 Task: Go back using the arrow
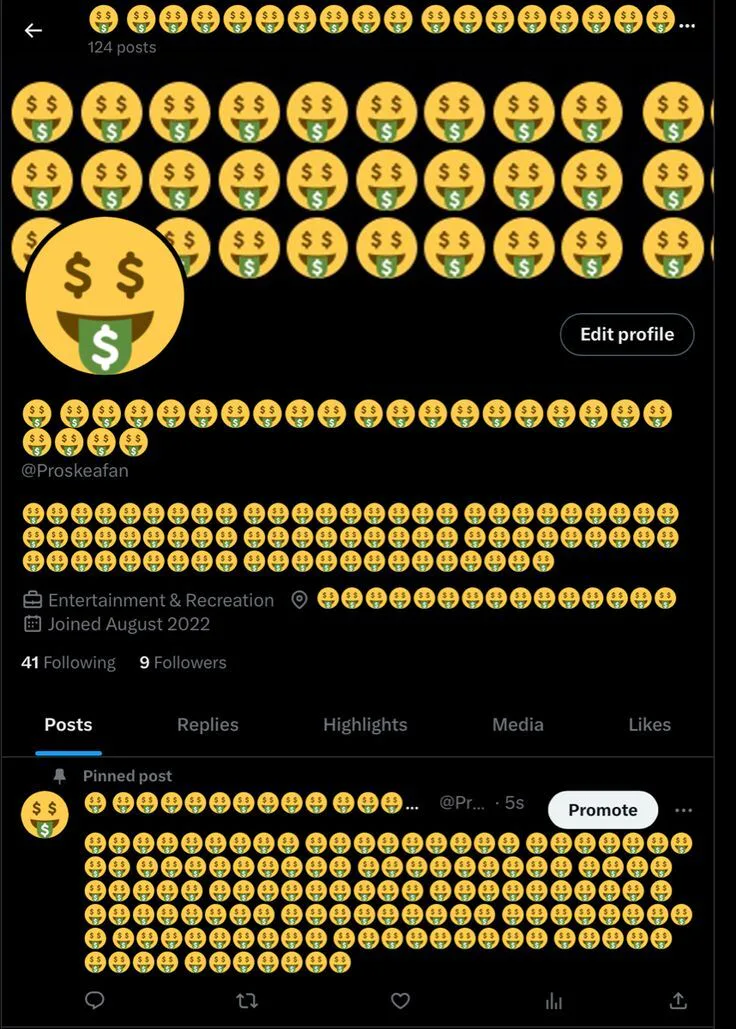33,30
